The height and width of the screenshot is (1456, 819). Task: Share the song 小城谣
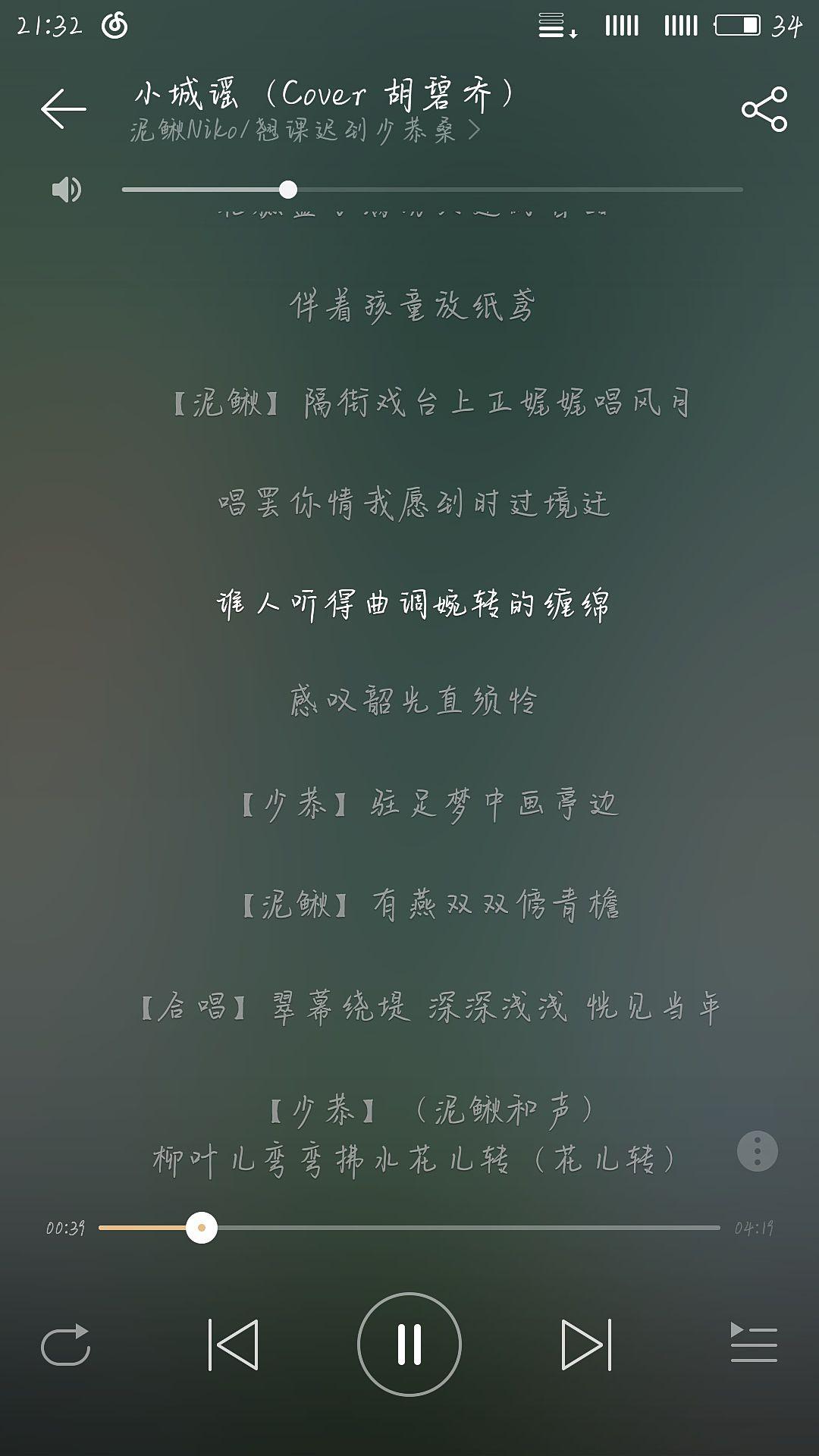click(764, 109)
